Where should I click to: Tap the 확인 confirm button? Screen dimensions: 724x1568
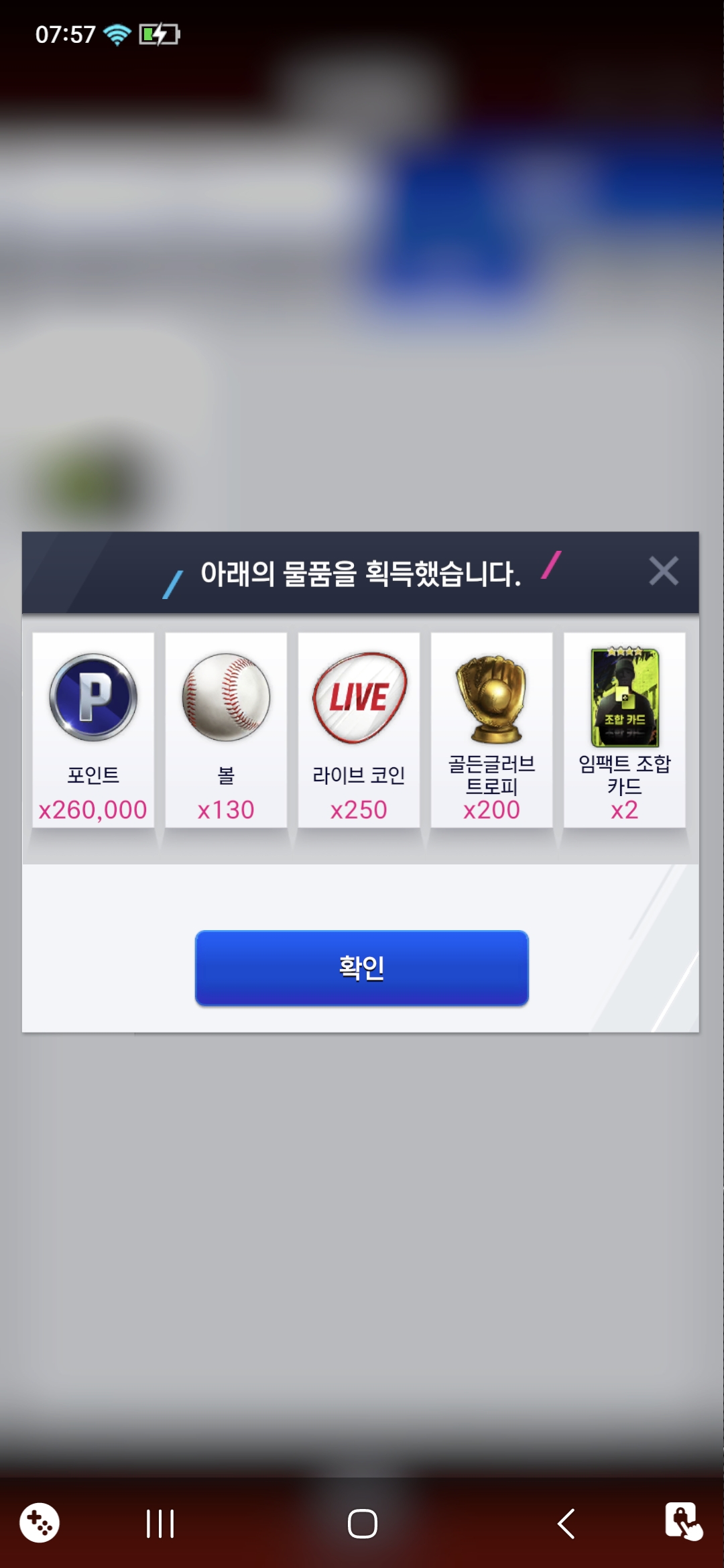[x=361, y=968]
